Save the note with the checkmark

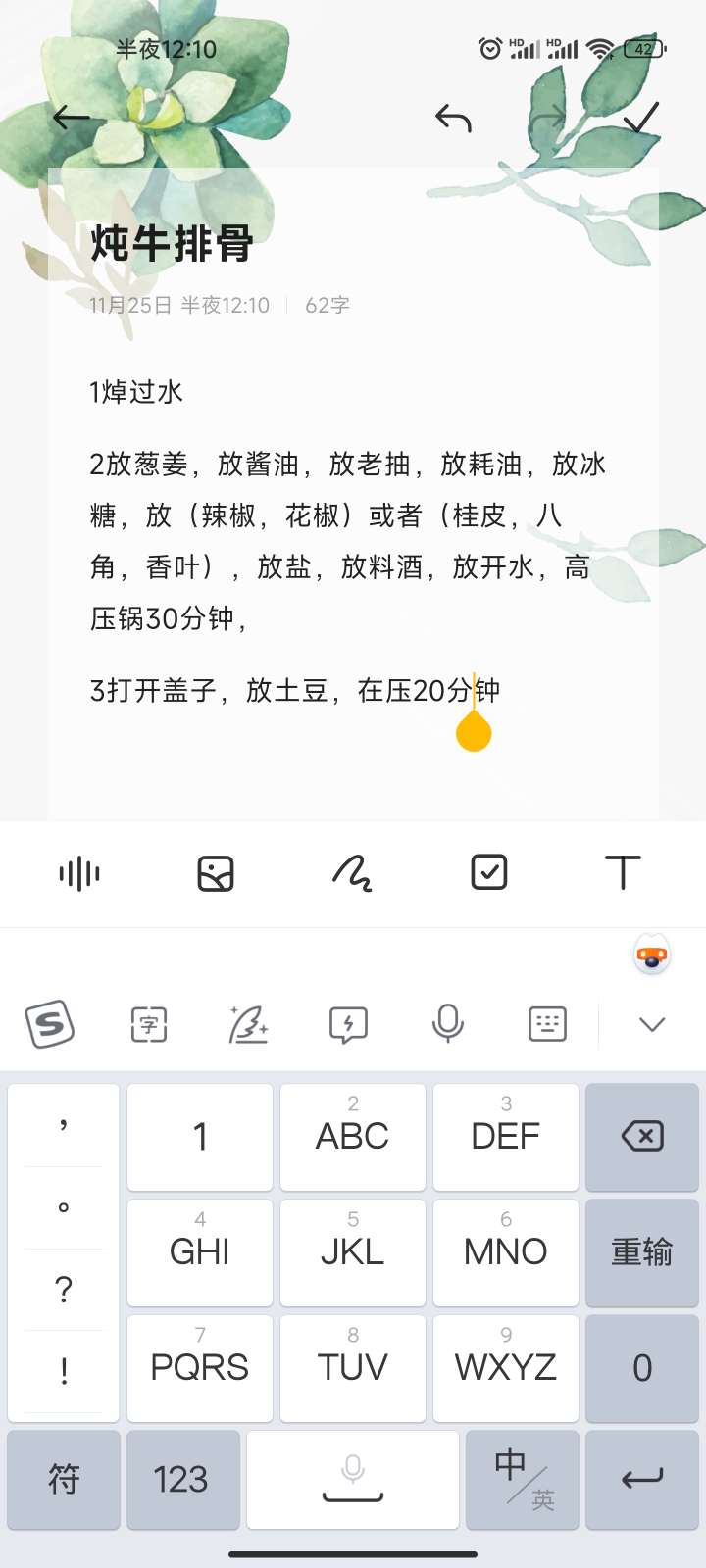[641, 118]
